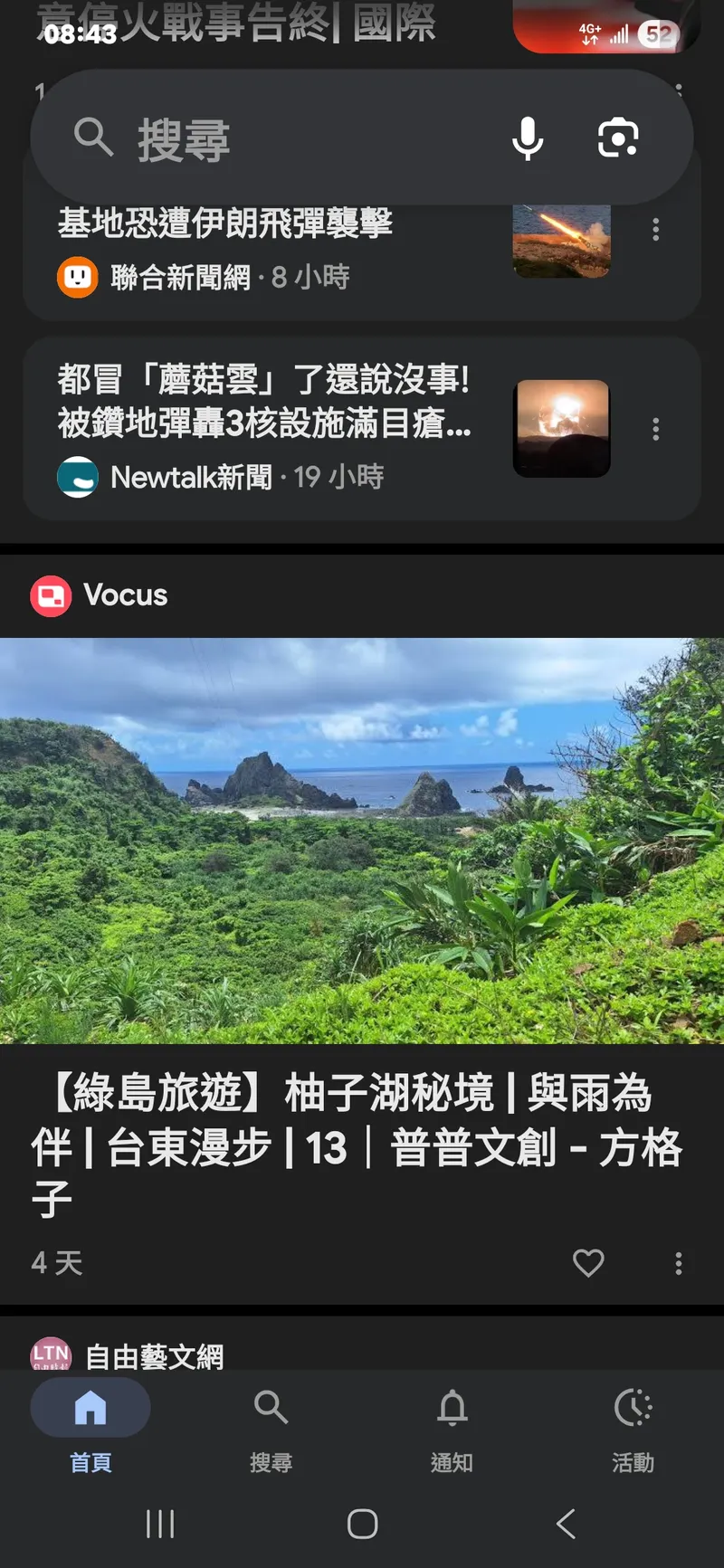This screenshot has width=724, height=1568.
Task: Open options for the Newtalk新聞 article
Action: (x=655, y=429)
